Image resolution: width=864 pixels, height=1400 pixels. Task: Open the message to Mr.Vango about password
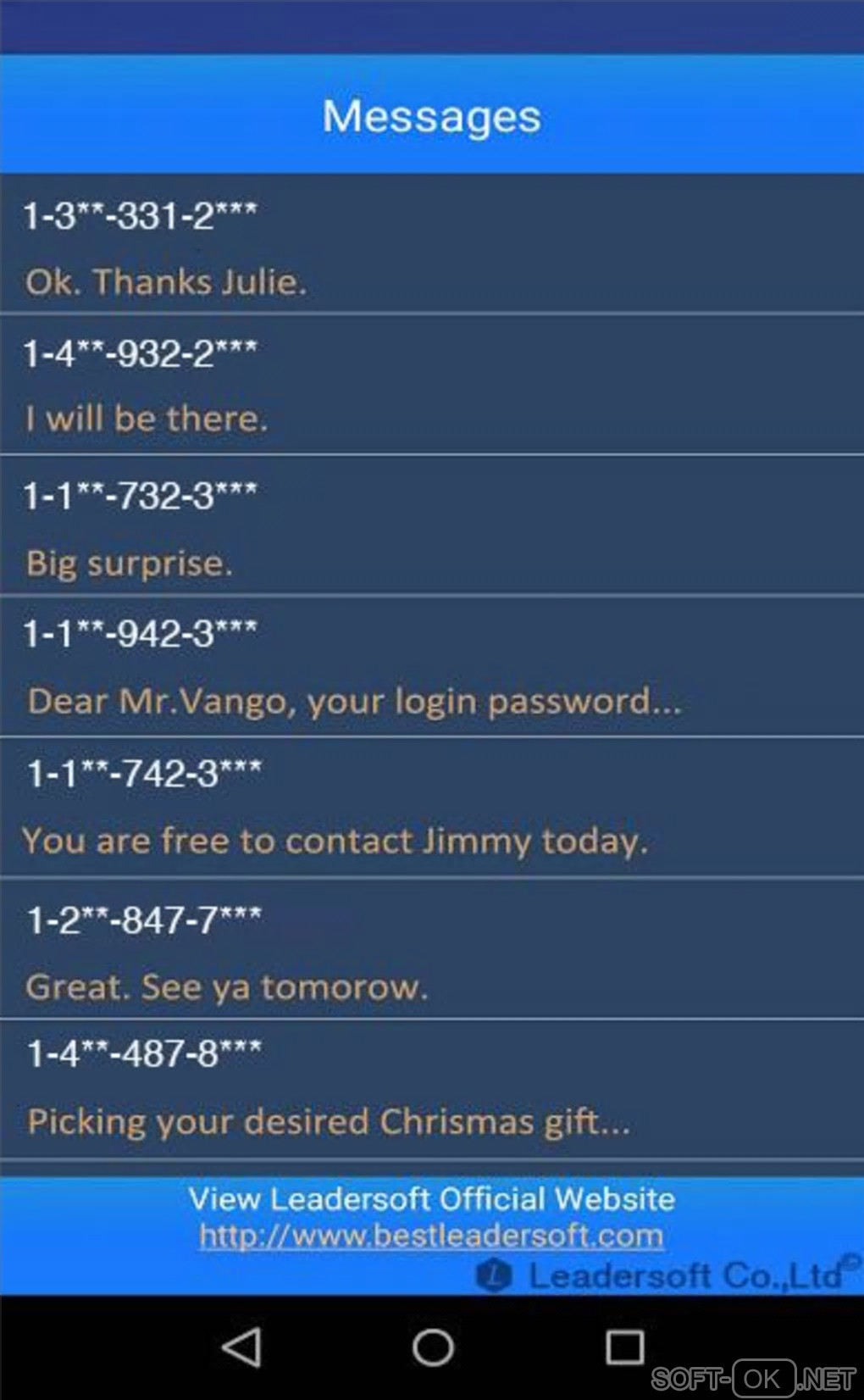pyautogui.click(x=432, y=668)
